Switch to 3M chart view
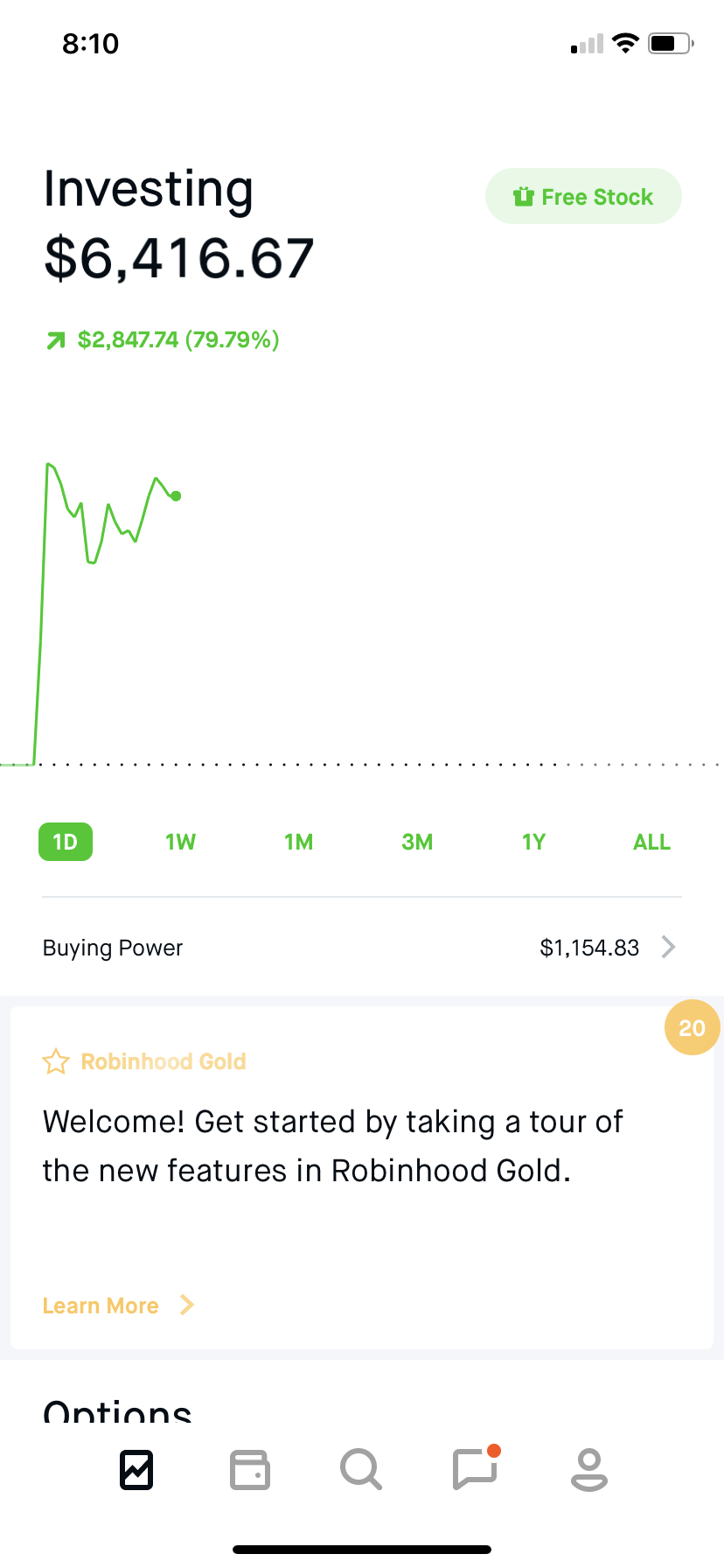Viewport: 724px width, 1568px height. click(417, 842)
